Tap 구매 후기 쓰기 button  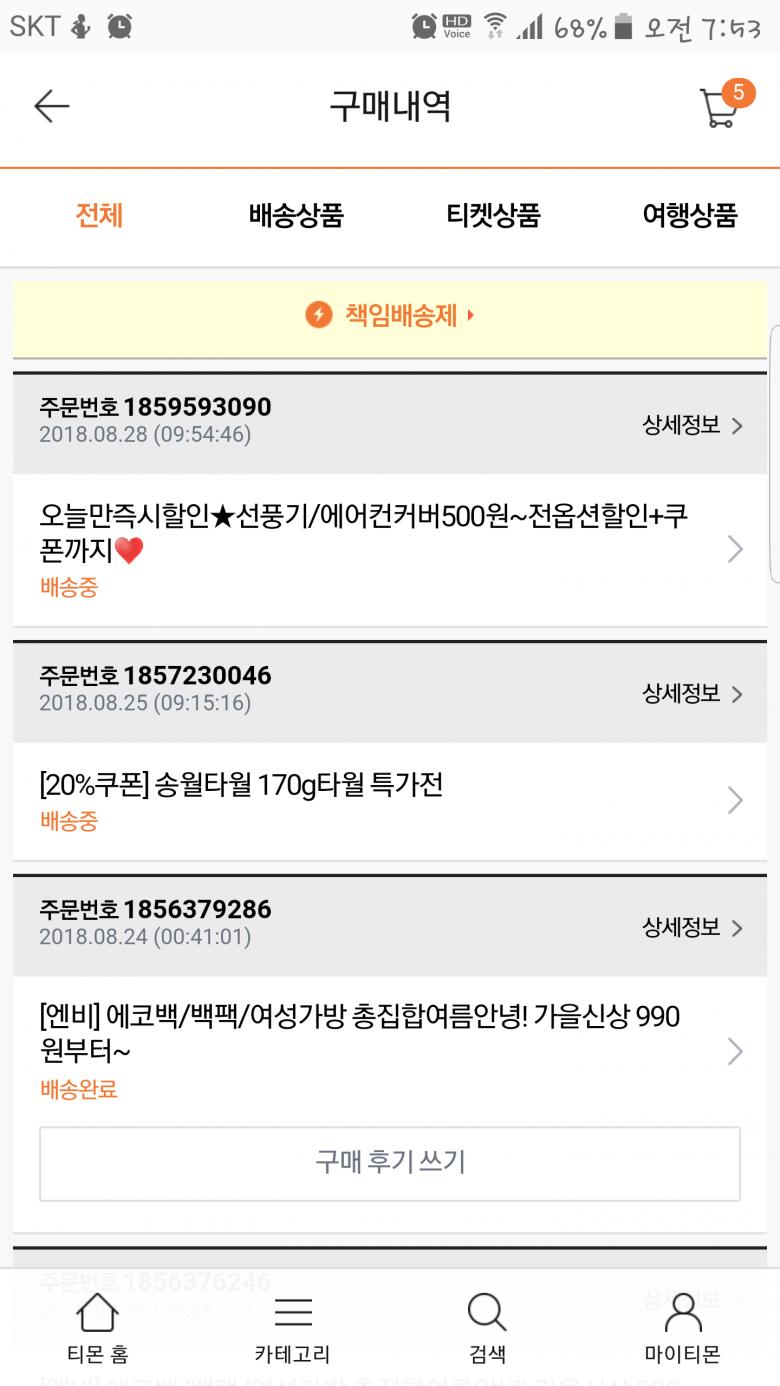pos(390,1162)
